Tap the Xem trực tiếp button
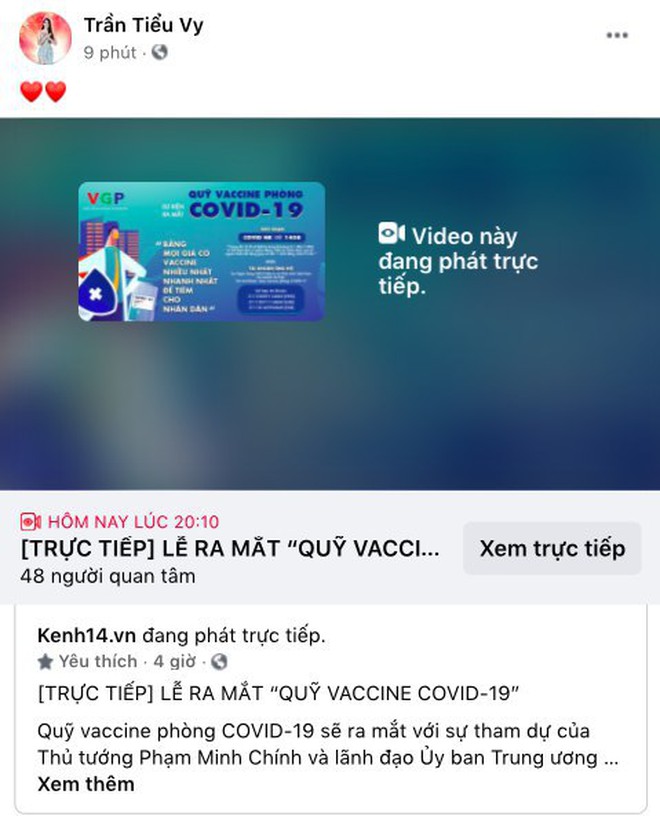660x820 pixels. (552, 548)
